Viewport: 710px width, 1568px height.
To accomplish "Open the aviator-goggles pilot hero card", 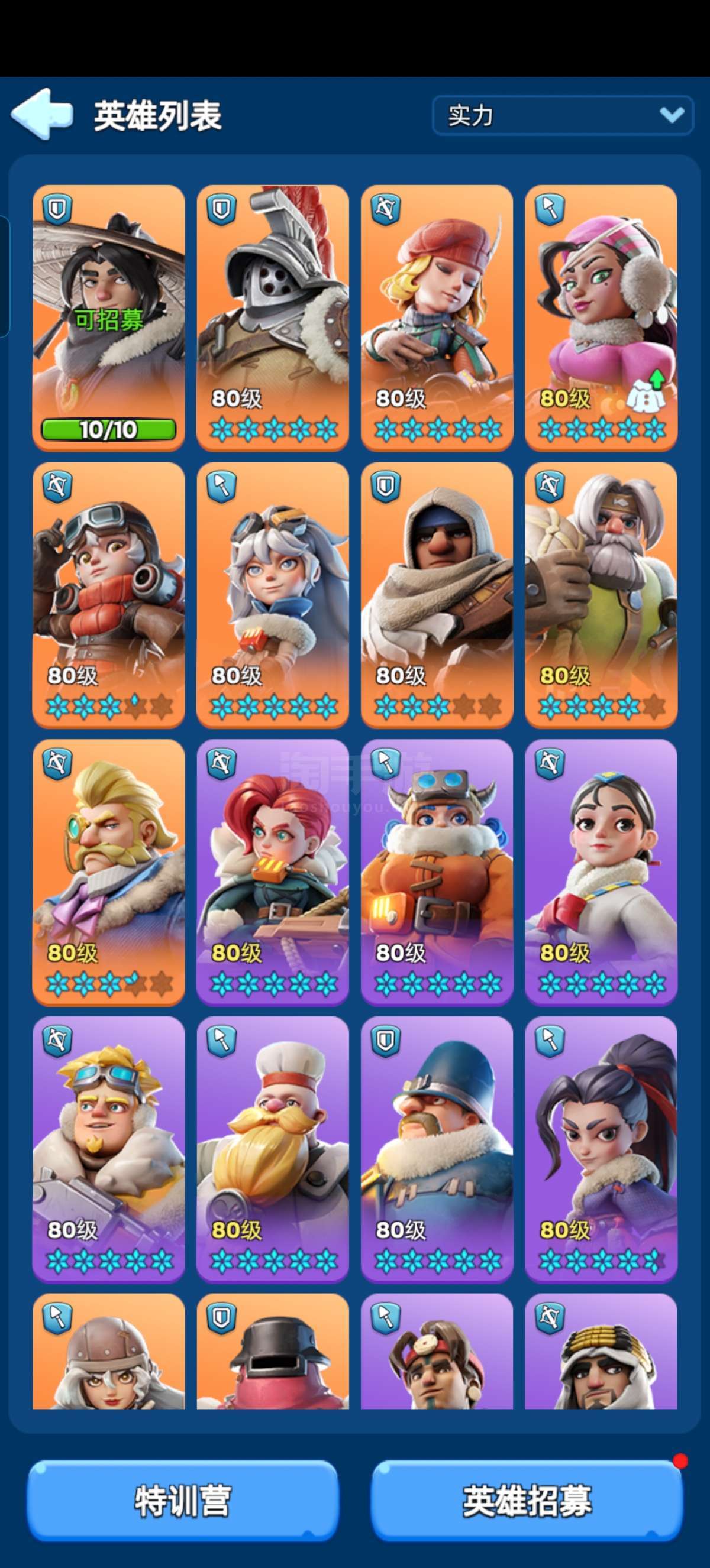I will point(108,595).
